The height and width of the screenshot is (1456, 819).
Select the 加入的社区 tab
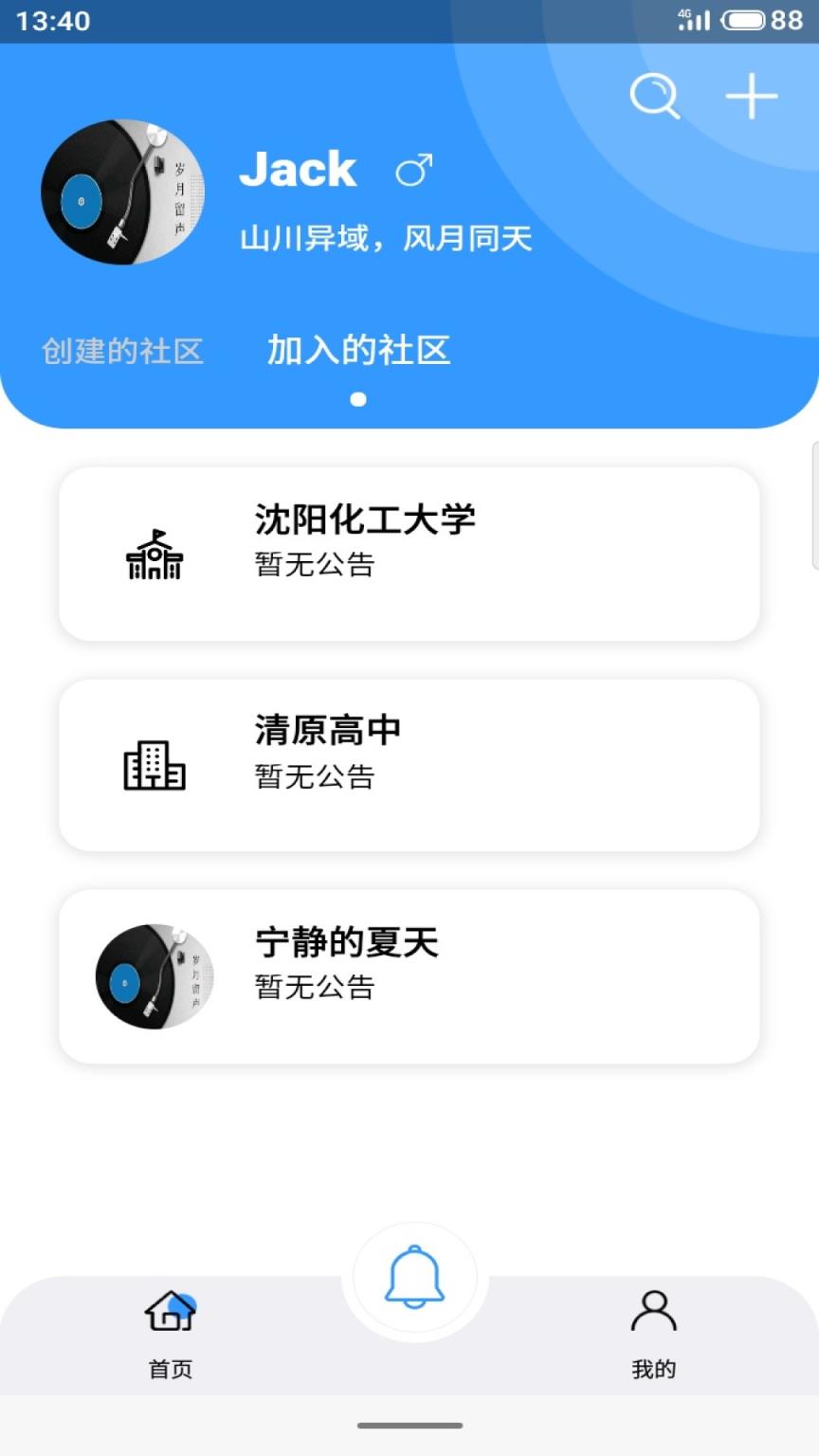click(x=359, y=349)
